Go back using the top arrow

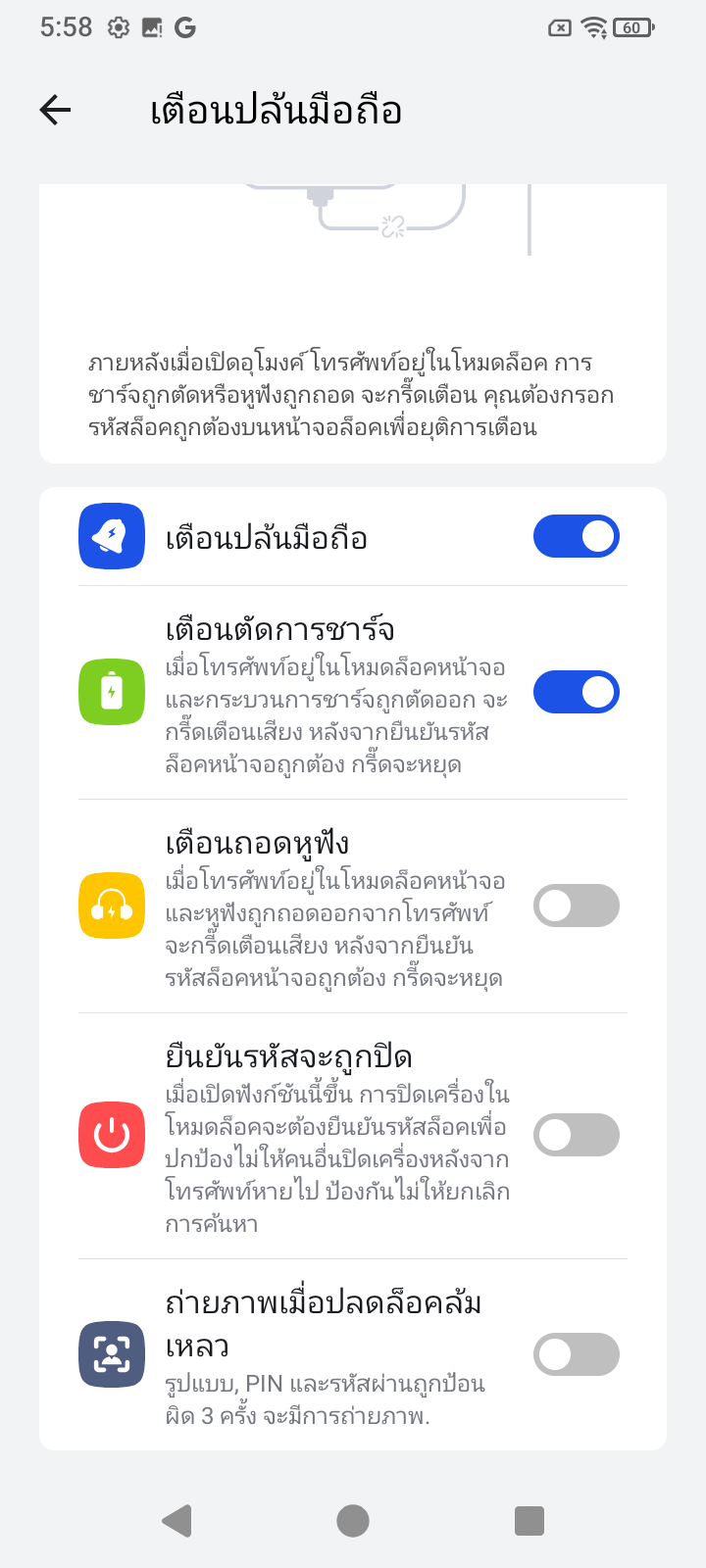(56, 110)
